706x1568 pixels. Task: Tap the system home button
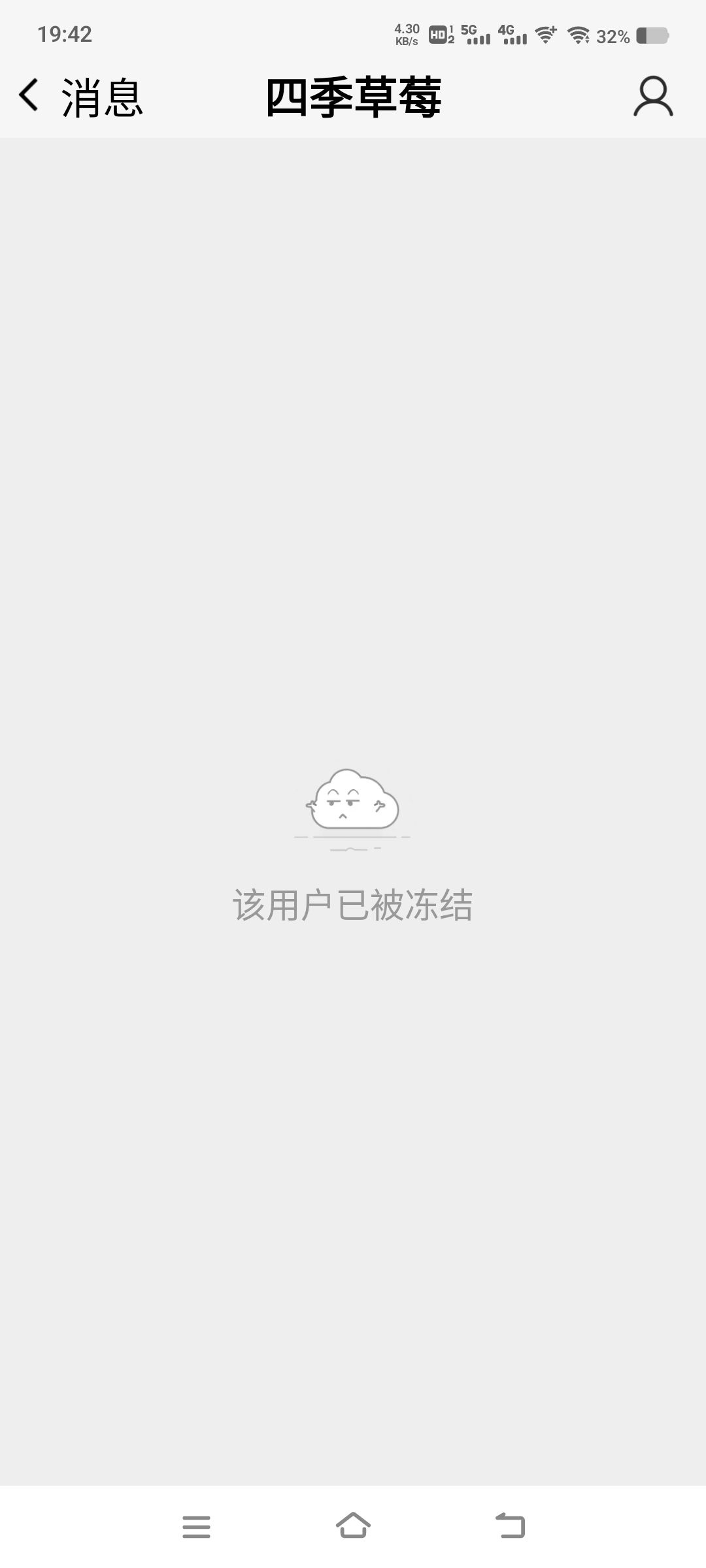353,1526
